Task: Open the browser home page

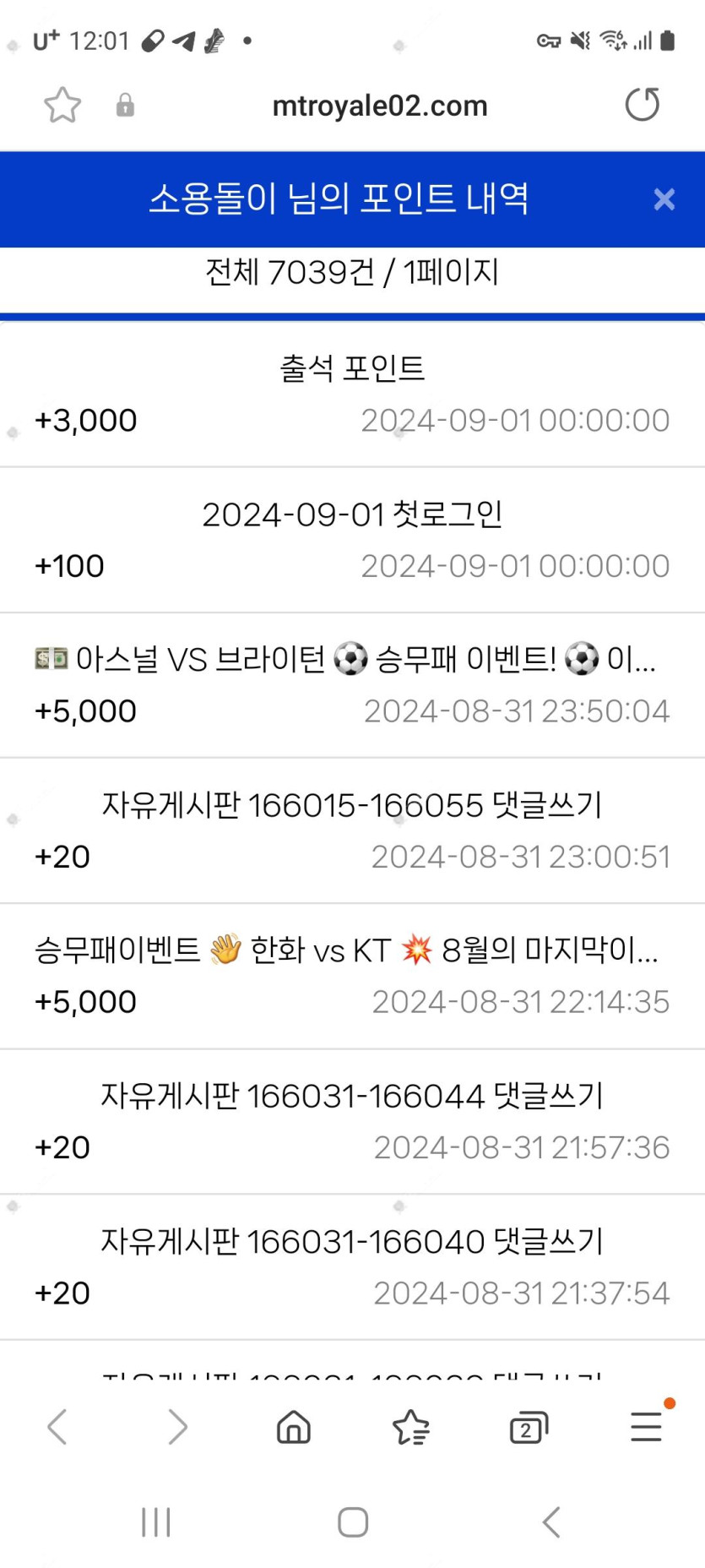Action: point(294,1427)
